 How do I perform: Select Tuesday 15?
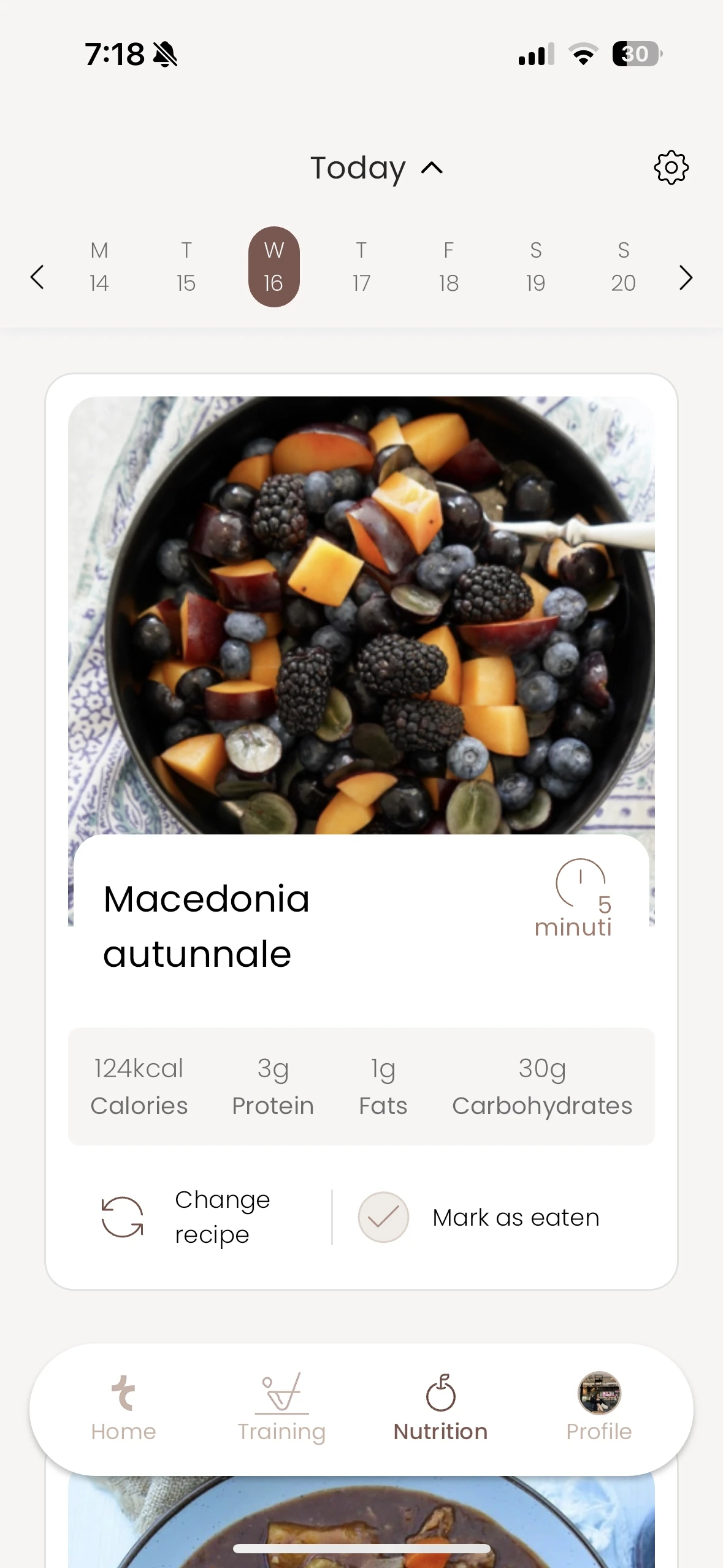[186, 267]
